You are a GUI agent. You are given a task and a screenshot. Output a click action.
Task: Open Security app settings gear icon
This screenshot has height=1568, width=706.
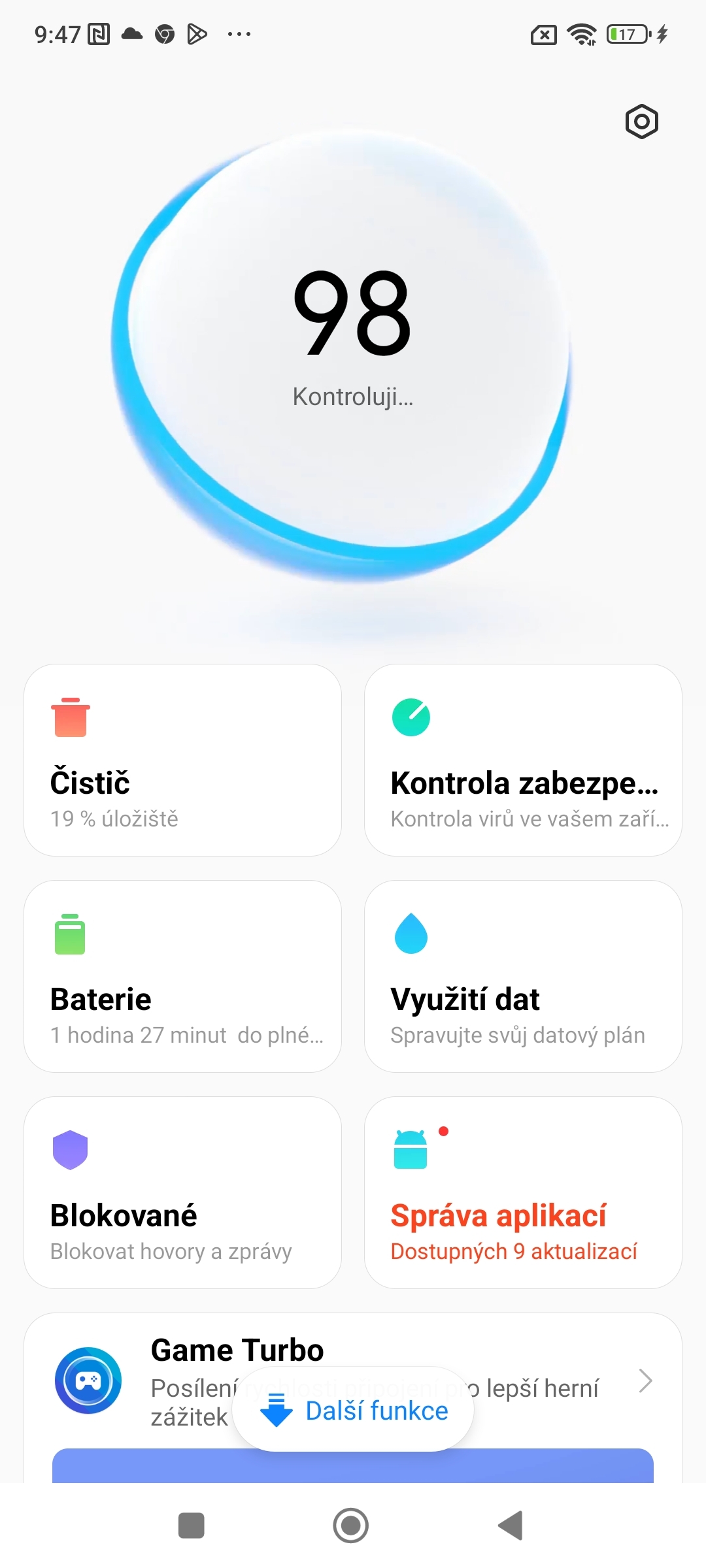tap(641, 122)
